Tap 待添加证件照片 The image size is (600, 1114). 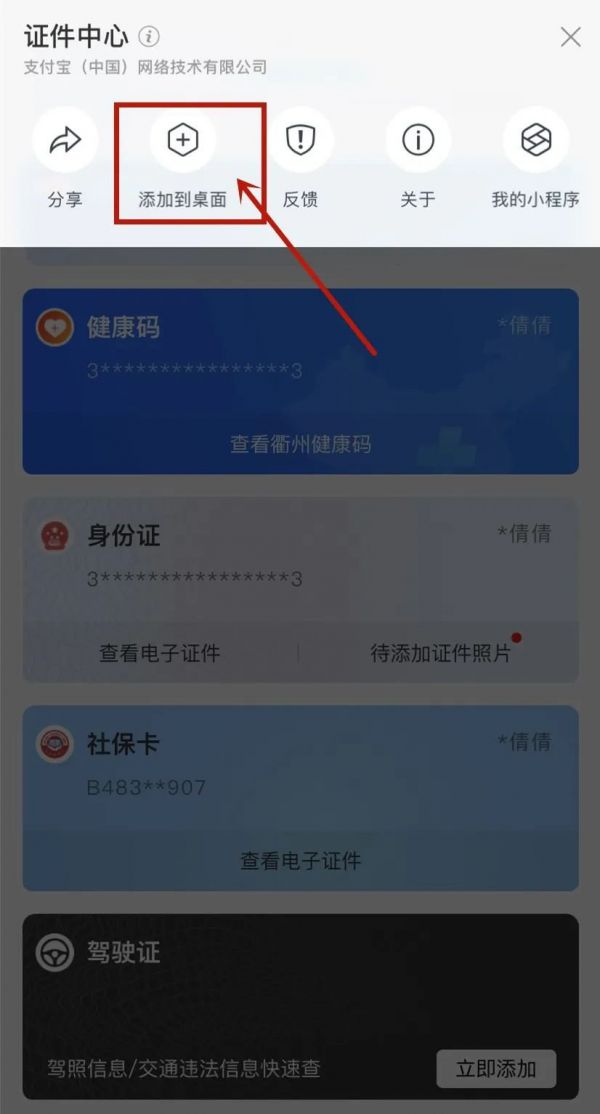[x=440, y=653]
